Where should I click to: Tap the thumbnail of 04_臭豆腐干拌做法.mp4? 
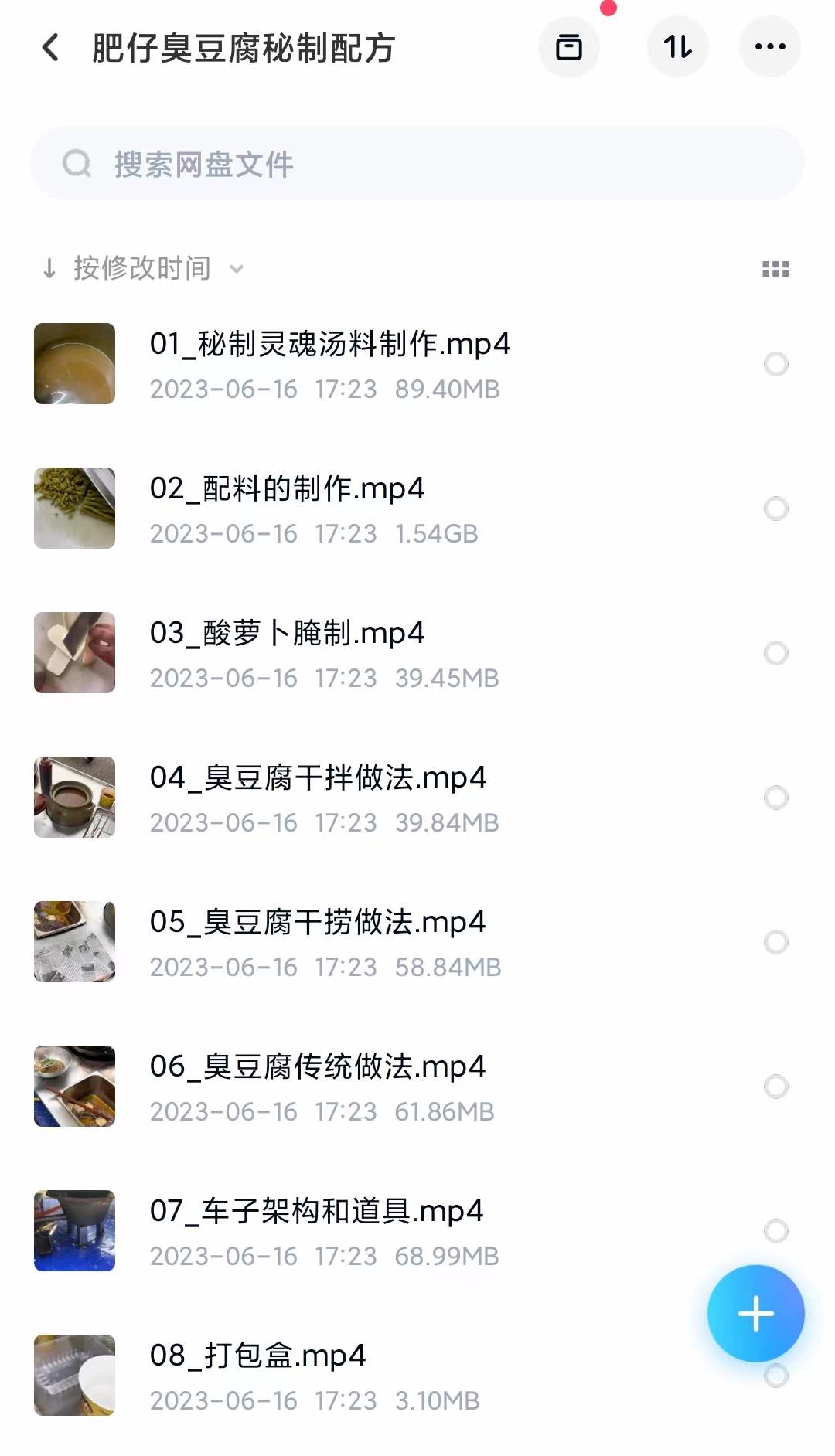point(74,797)
